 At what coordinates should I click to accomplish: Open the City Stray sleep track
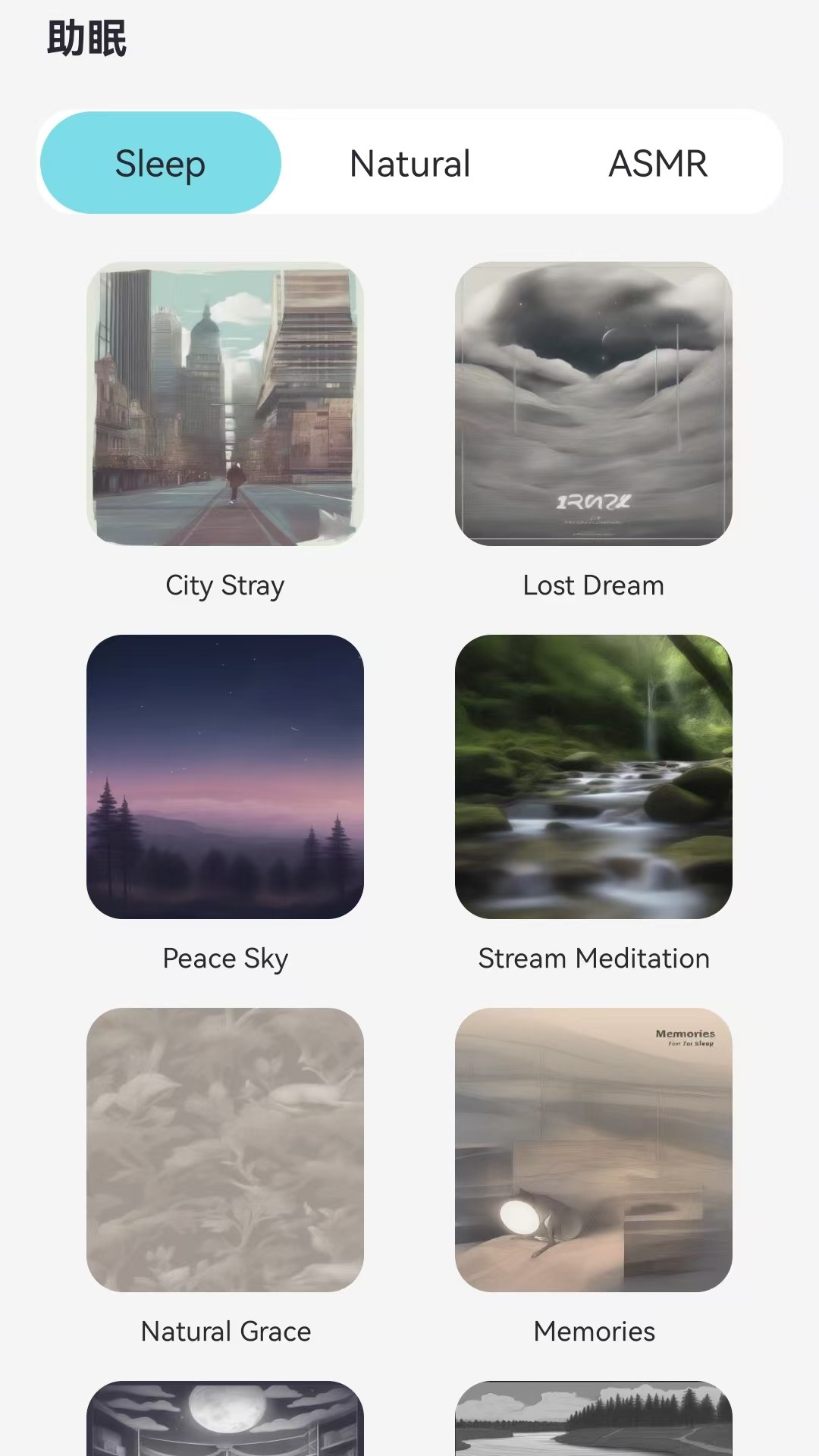(x=225, y=403)
